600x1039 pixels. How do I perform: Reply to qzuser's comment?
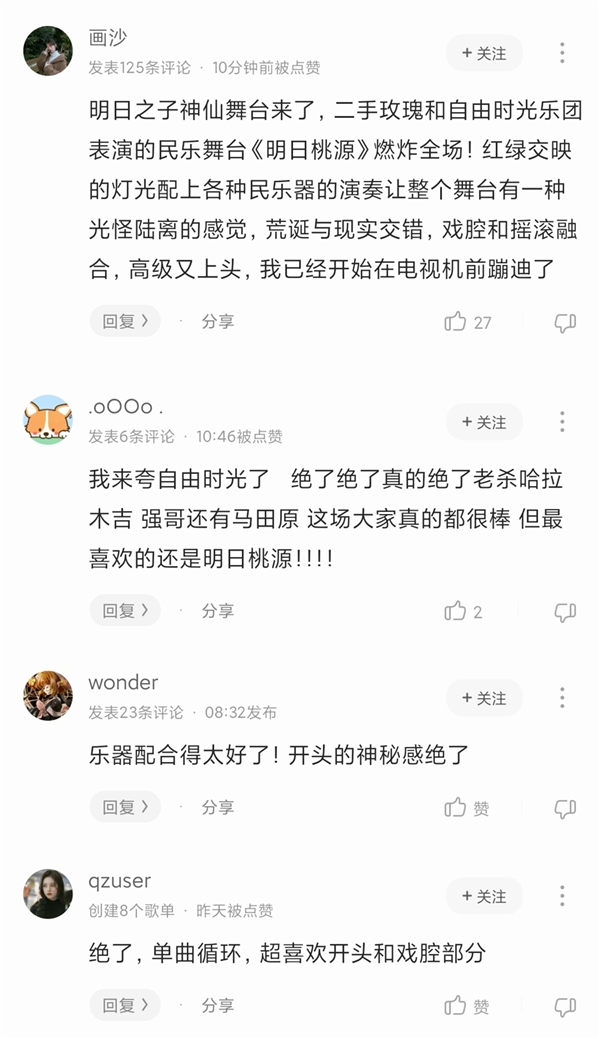(x=125, y=1005)
